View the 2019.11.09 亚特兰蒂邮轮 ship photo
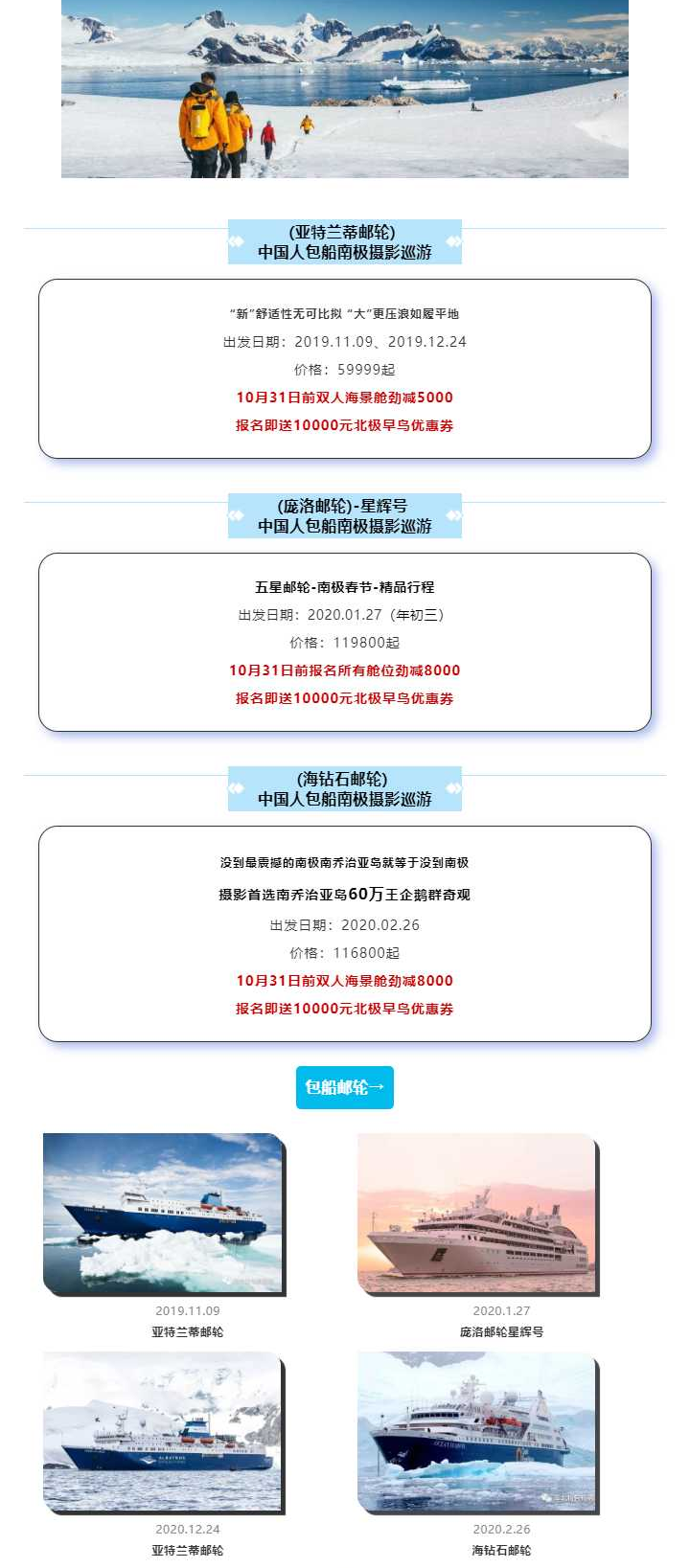690x1568 pixels. (164, 1214)
